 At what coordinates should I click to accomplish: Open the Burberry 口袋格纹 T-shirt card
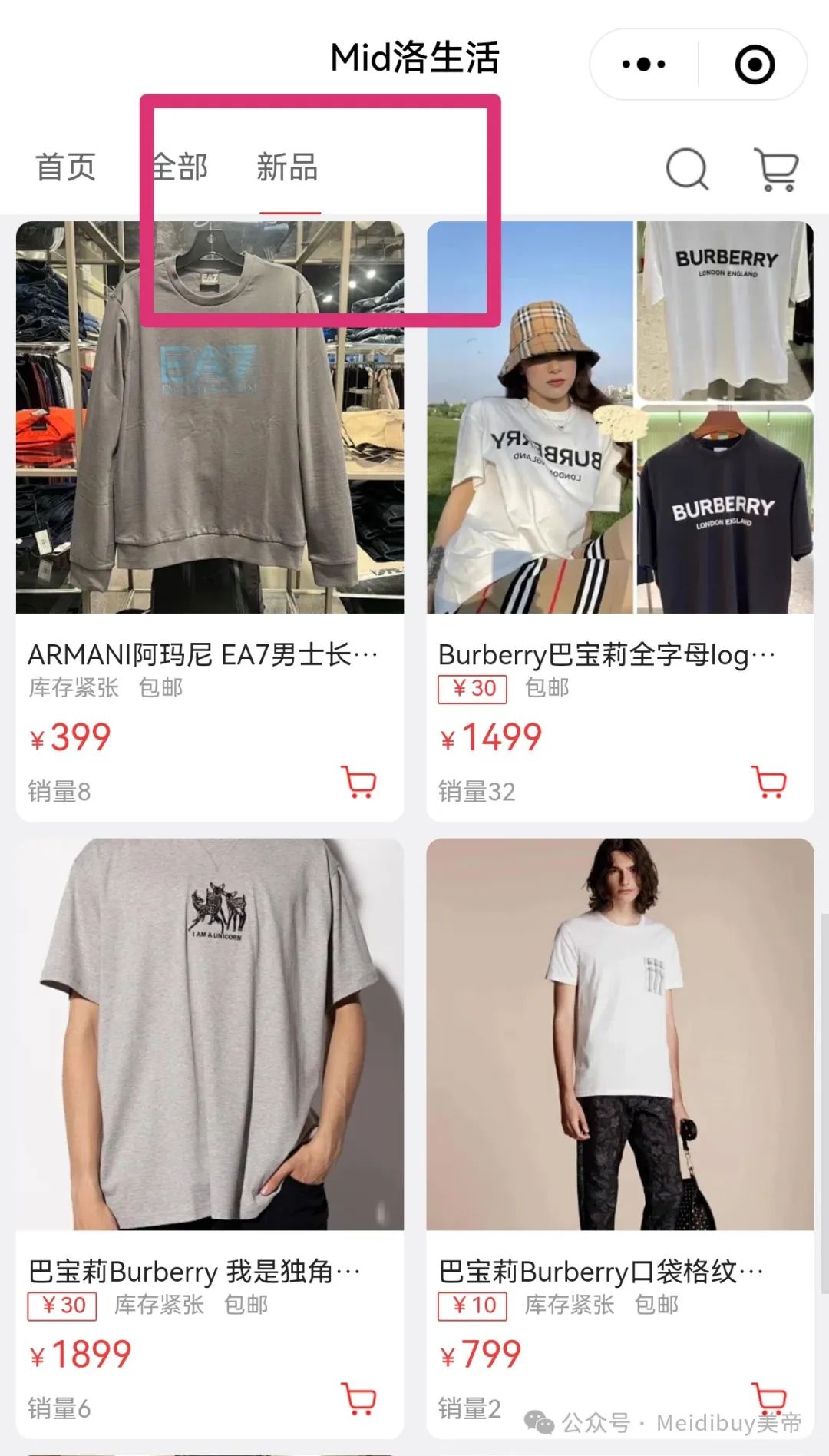619,1075
